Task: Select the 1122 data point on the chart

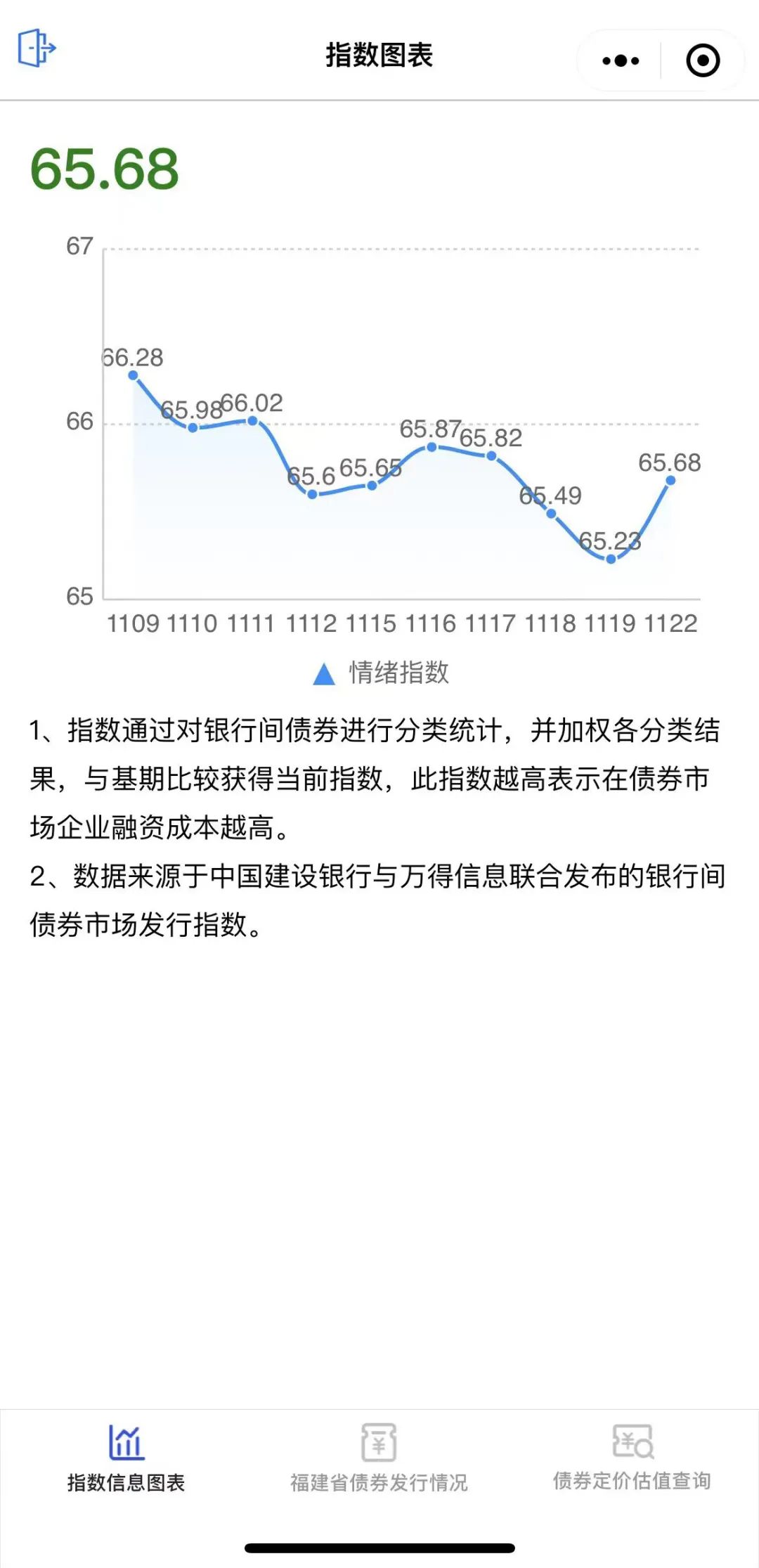Action: 670,481
